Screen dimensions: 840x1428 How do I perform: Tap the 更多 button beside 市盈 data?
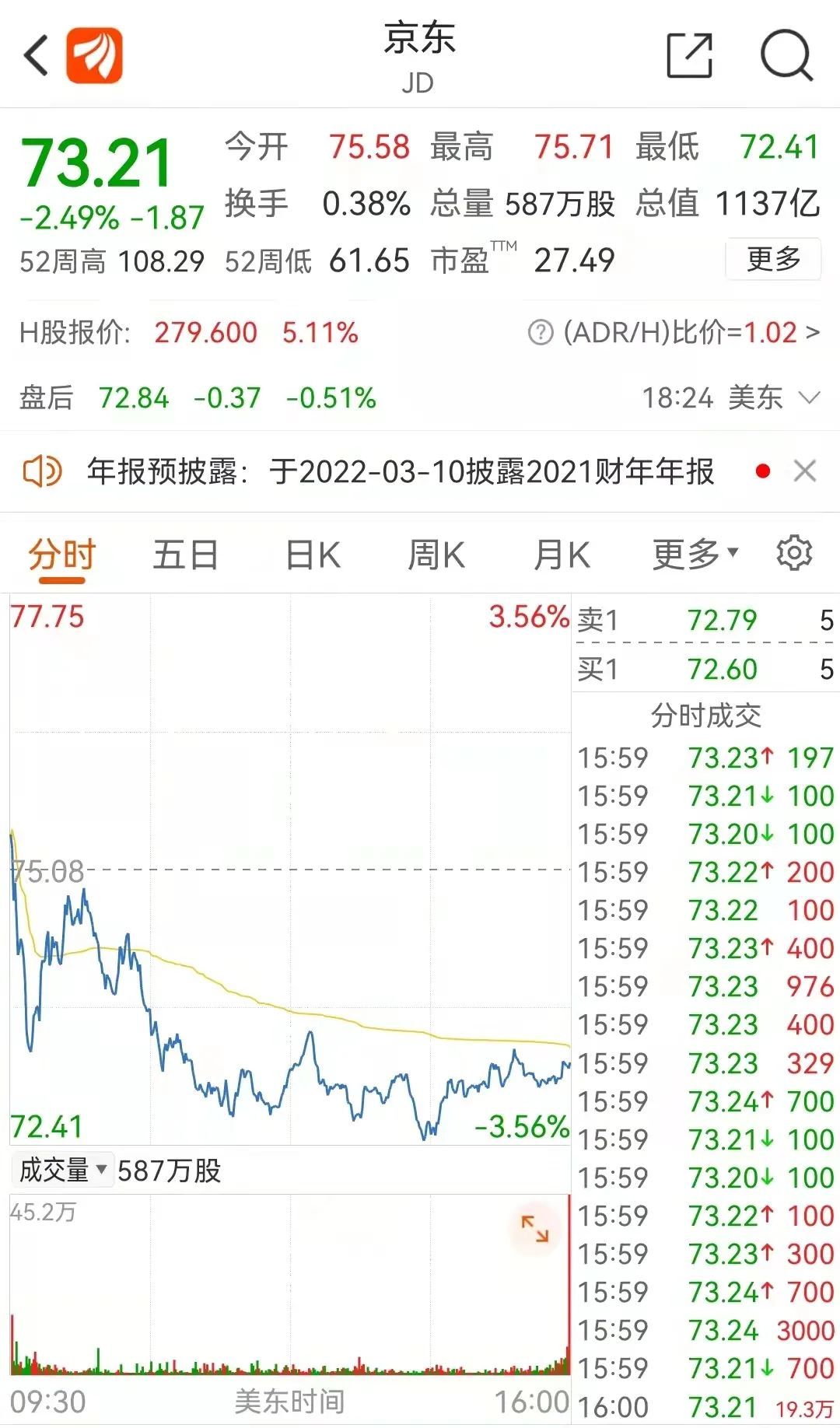point(773,259)
